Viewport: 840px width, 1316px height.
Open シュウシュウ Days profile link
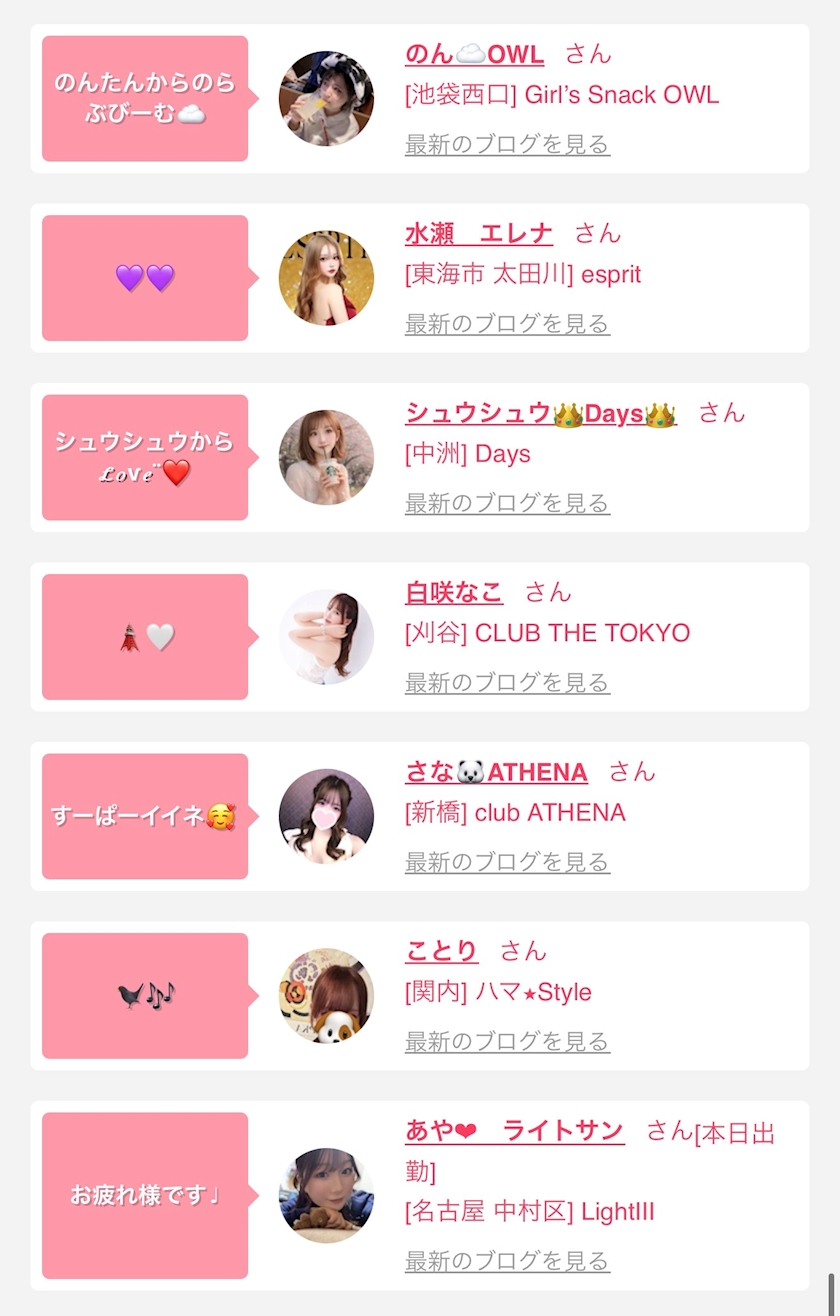[x=540, y=413]
